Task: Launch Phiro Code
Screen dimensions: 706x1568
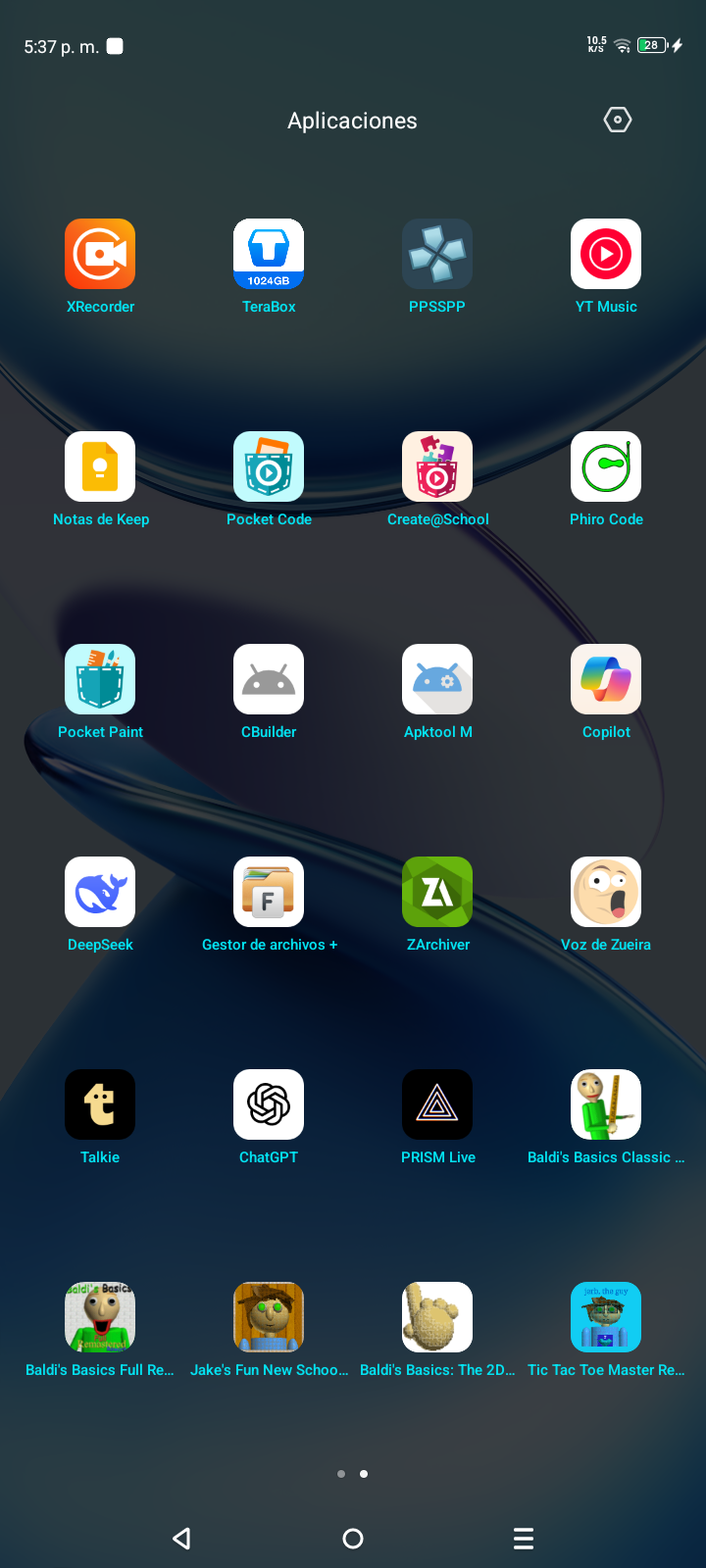Action: pos(606,466)
